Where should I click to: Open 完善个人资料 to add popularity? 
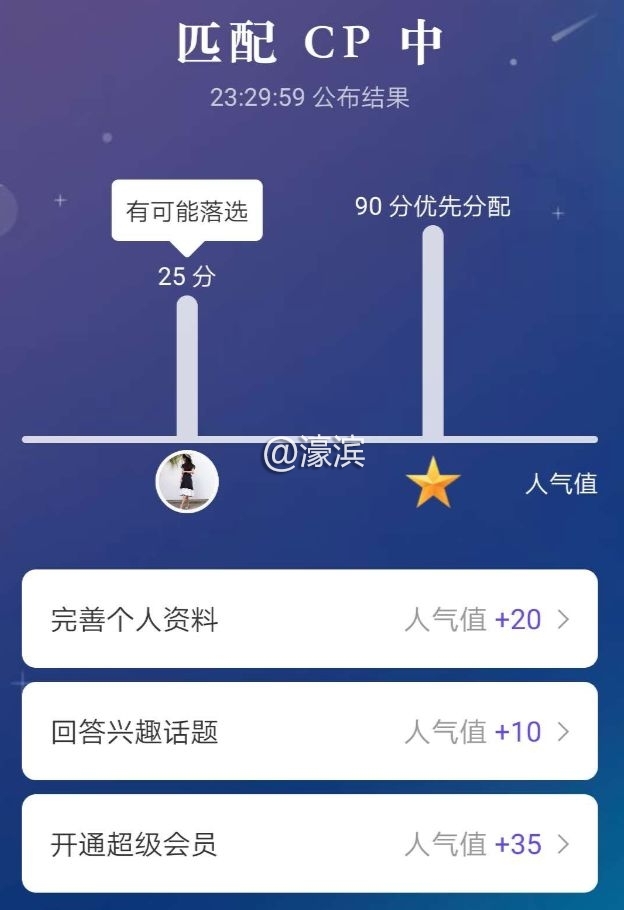[310, 619]
